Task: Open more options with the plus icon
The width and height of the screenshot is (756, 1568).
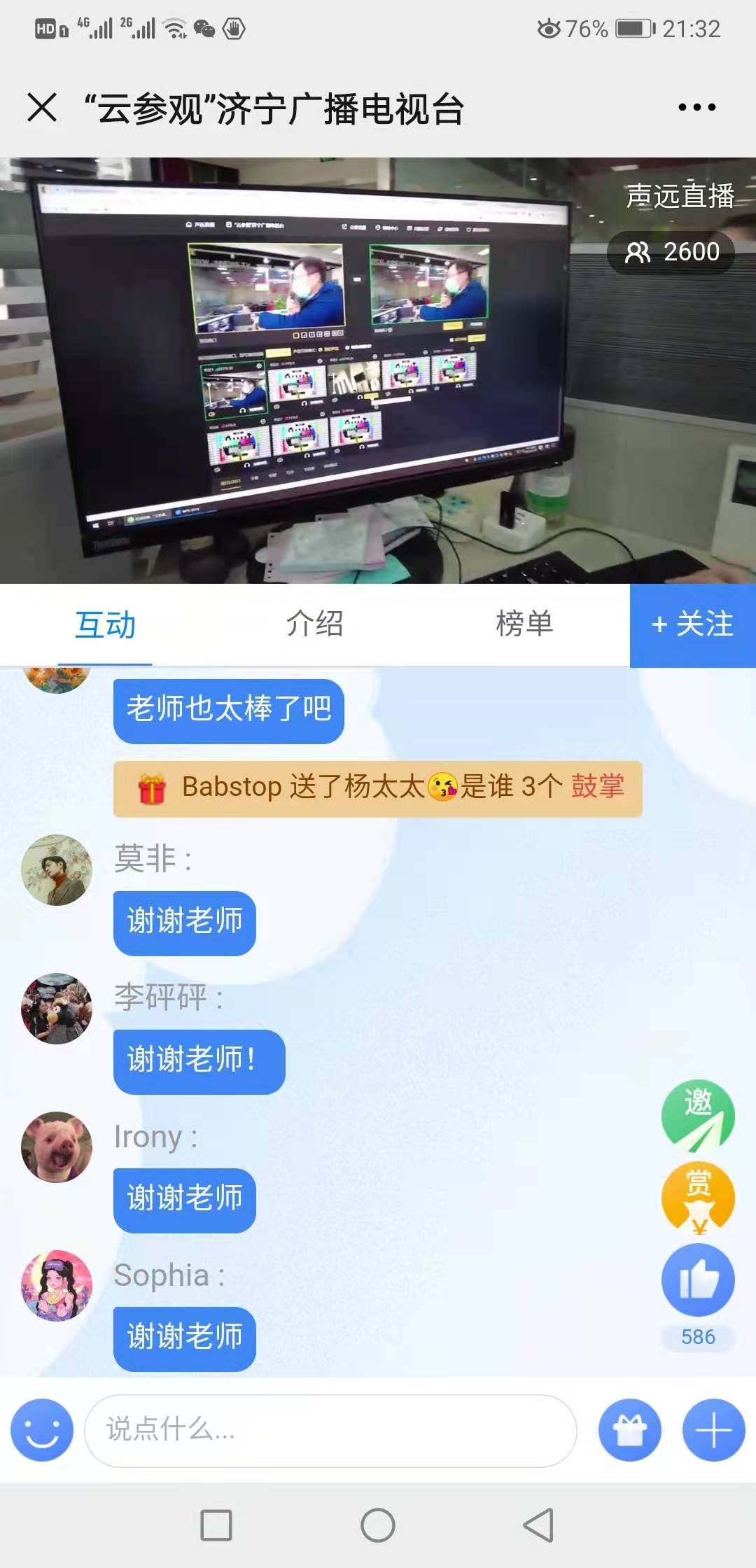Action: 713,1429
